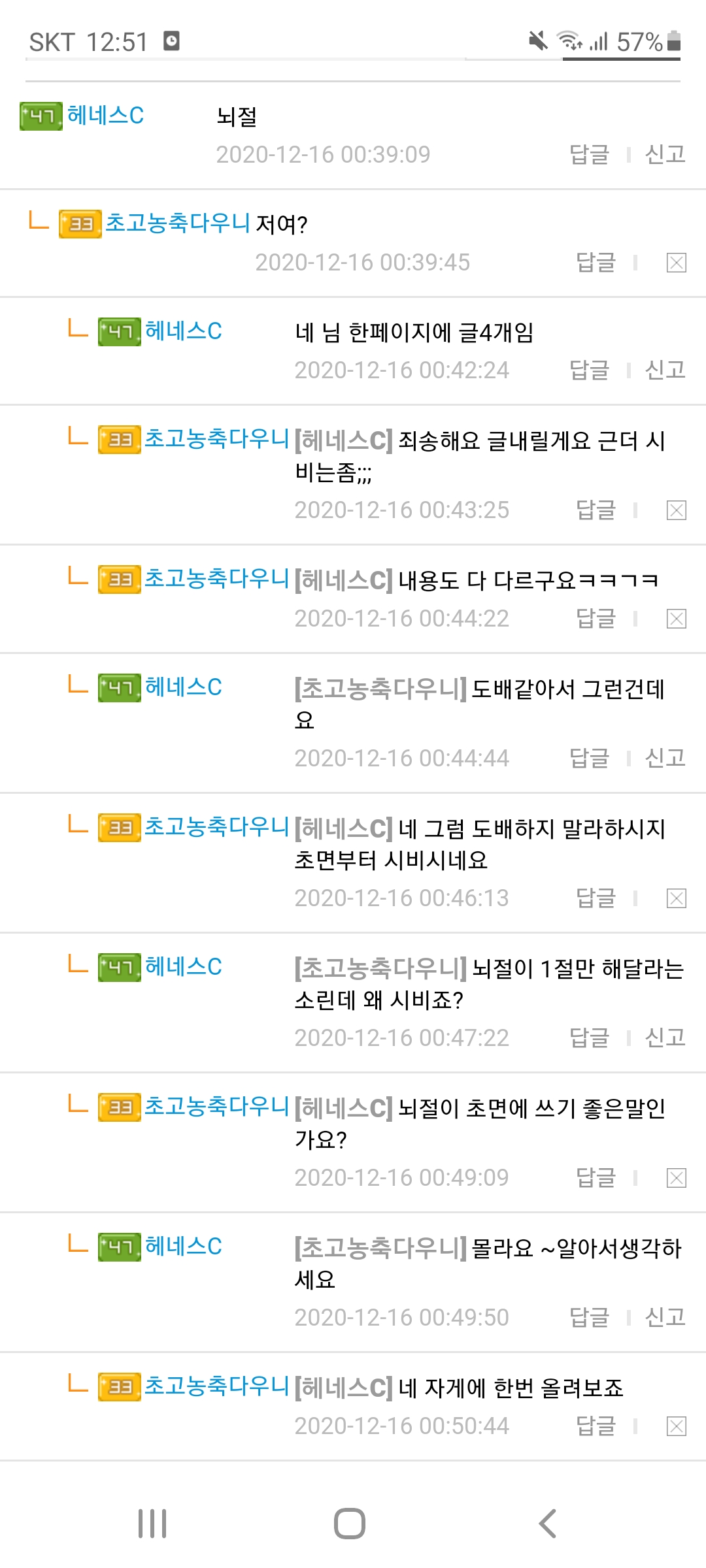Delete the 죄송해요 글내릴게요 comment
This screenshot has height=1568, width=706.
(x=676, y=510)
